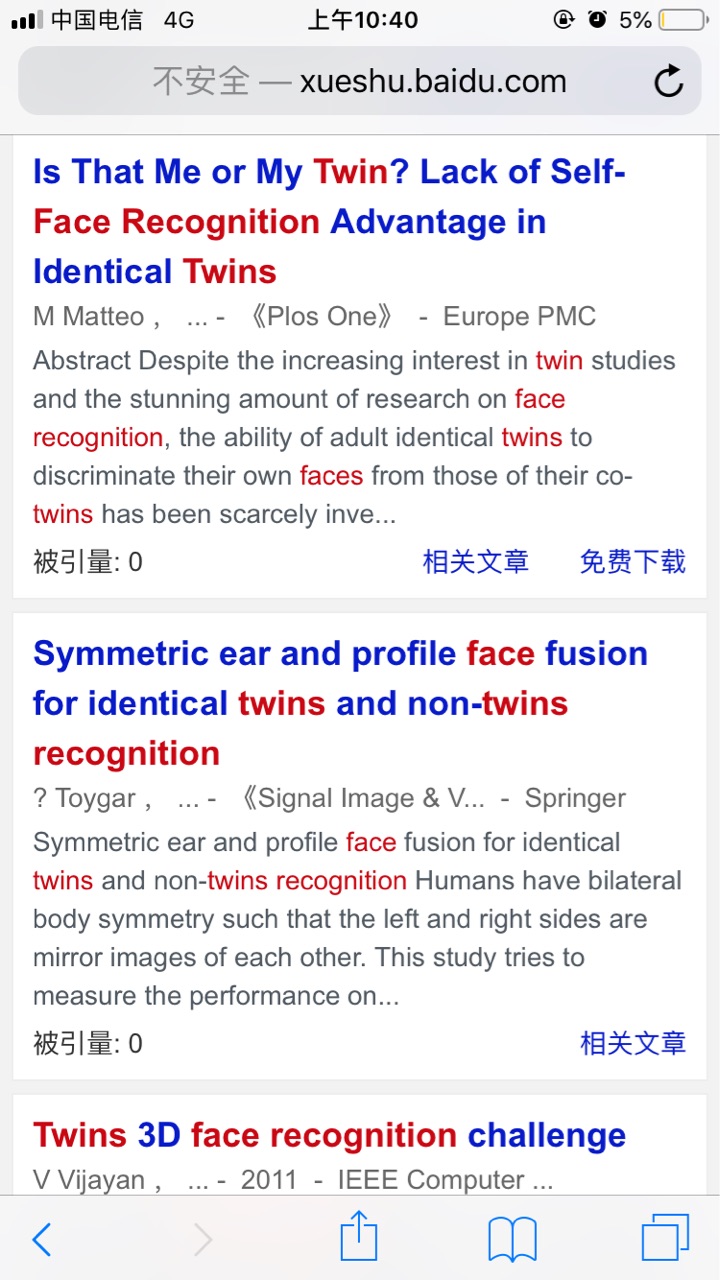Show all open Safari tabs
The width and height of the screenshot is (720, 1280).
coord(665,1239)
